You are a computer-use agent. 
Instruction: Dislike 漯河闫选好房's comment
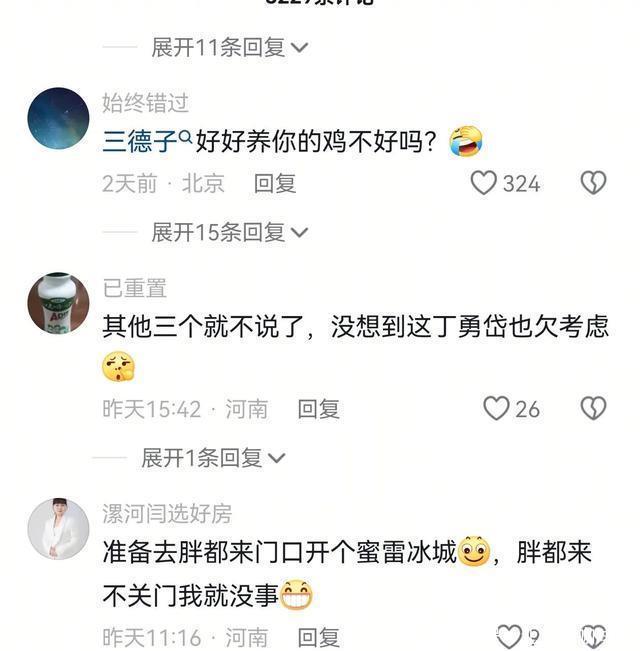point(593,636)
